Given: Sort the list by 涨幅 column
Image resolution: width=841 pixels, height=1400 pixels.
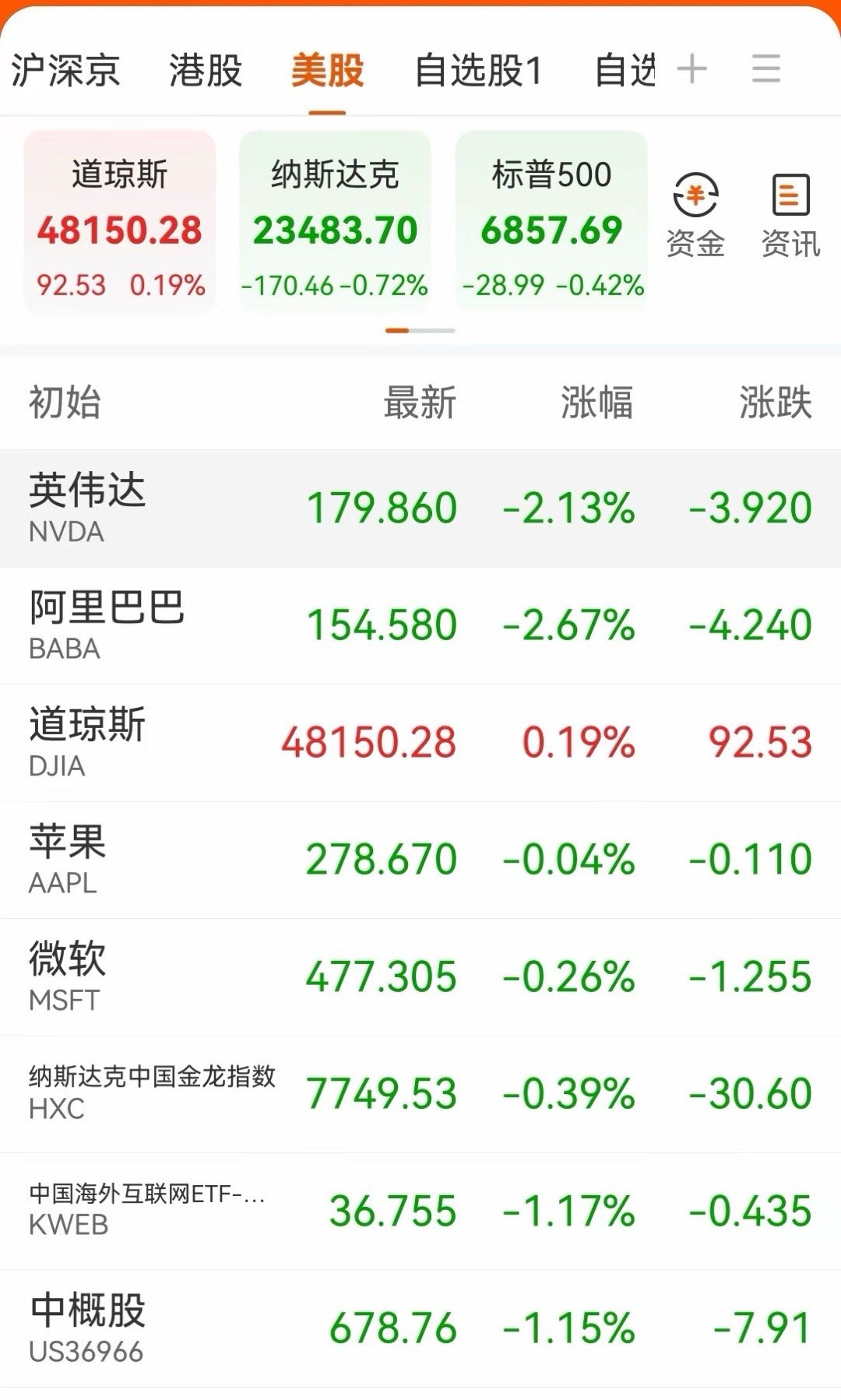Looking at the screenshot, I should (x=598, y=403).
